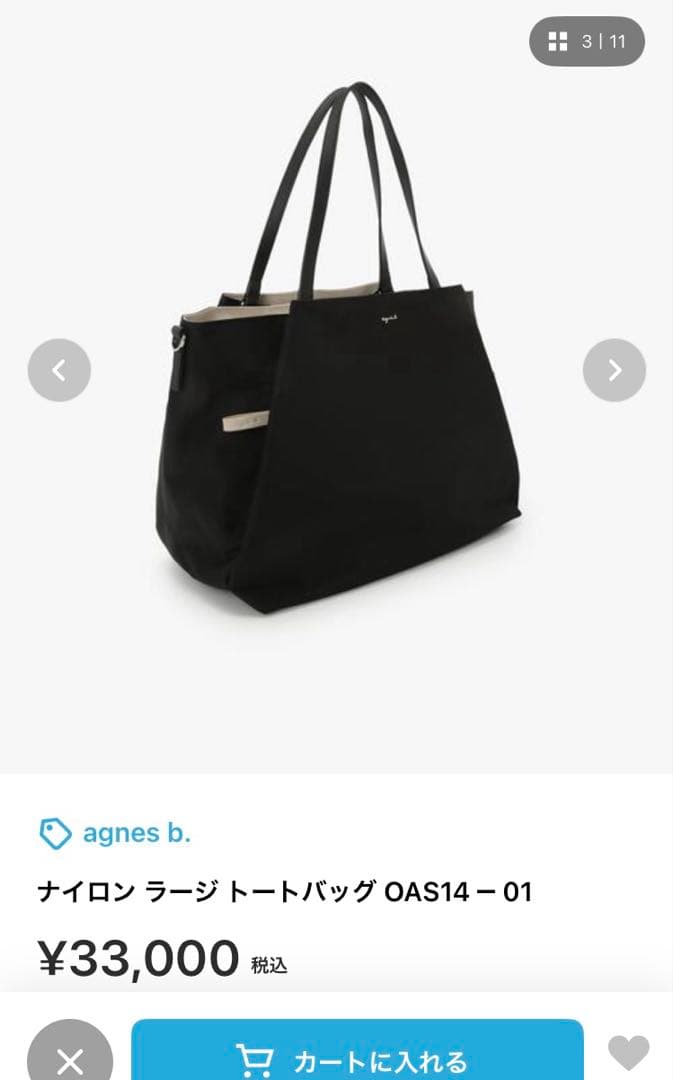Screen dimensions: 673x1080
Task: Favorite this tote bag with heart icon
Action: click(x=628, y=1053)
